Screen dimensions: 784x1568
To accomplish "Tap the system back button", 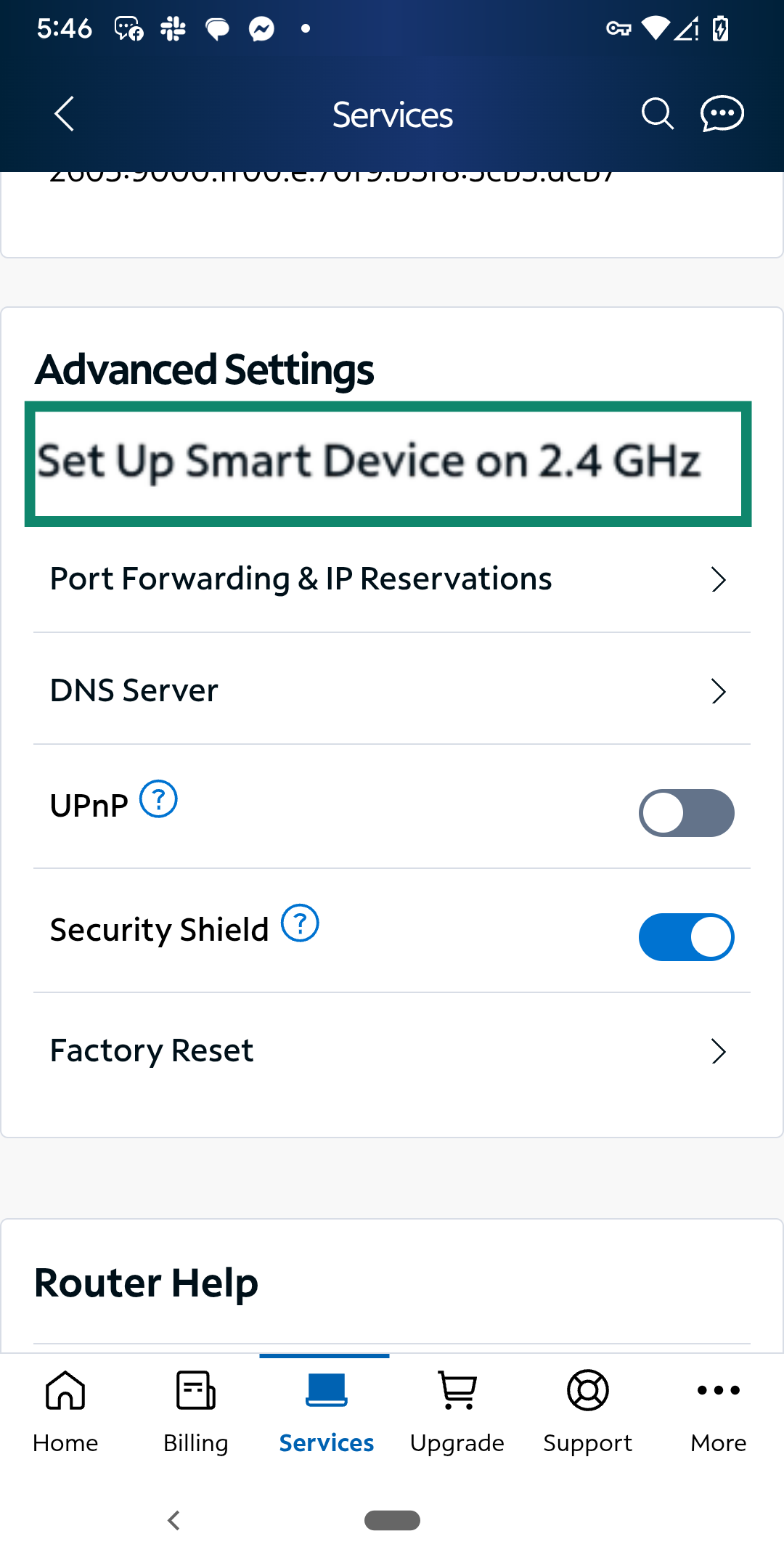I will click(x=173, y=1520).
